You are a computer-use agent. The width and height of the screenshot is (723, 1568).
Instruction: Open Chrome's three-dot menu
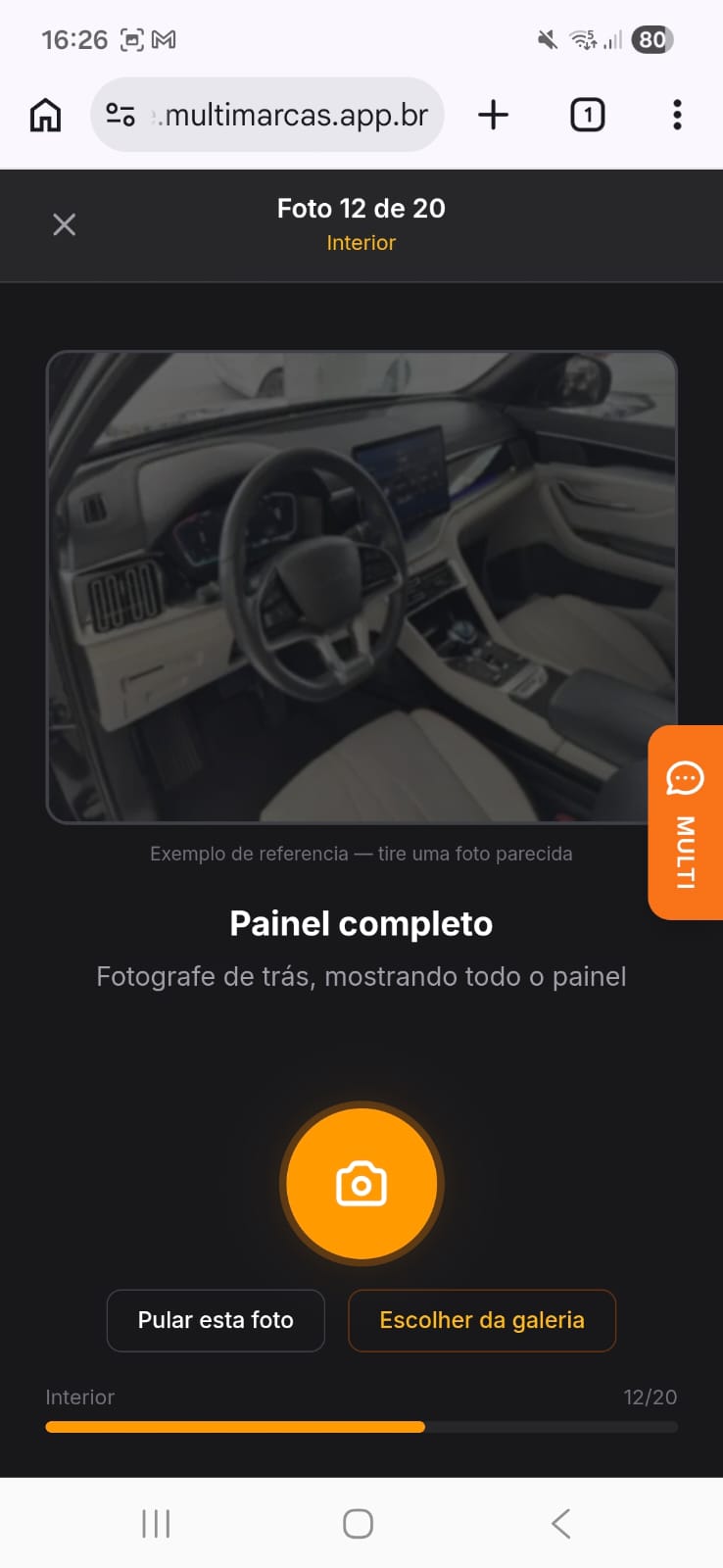click(677, 115)
